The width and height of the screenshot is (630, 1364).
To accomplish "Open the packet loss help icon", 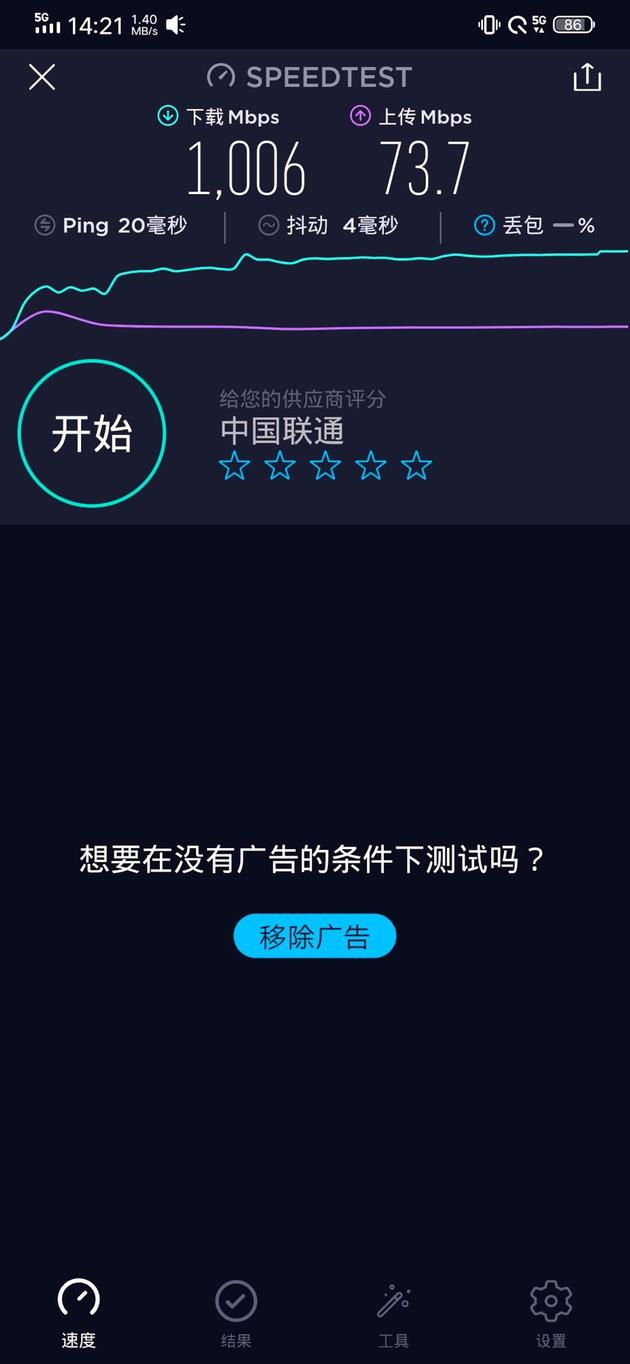I will (x=485, y=225).
